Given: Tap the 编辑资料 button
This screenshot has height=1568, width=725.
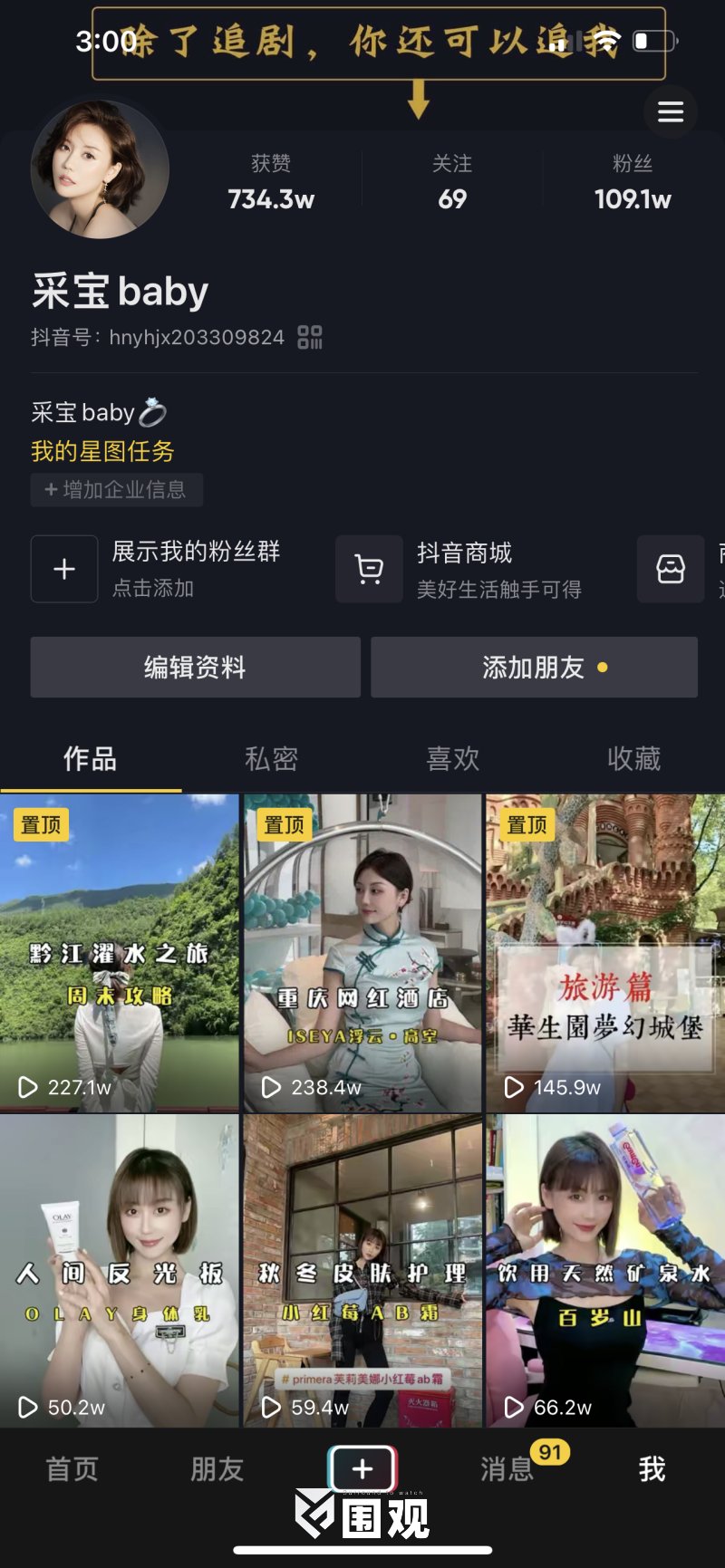Looking at the screenshot, I should [195, 668].
